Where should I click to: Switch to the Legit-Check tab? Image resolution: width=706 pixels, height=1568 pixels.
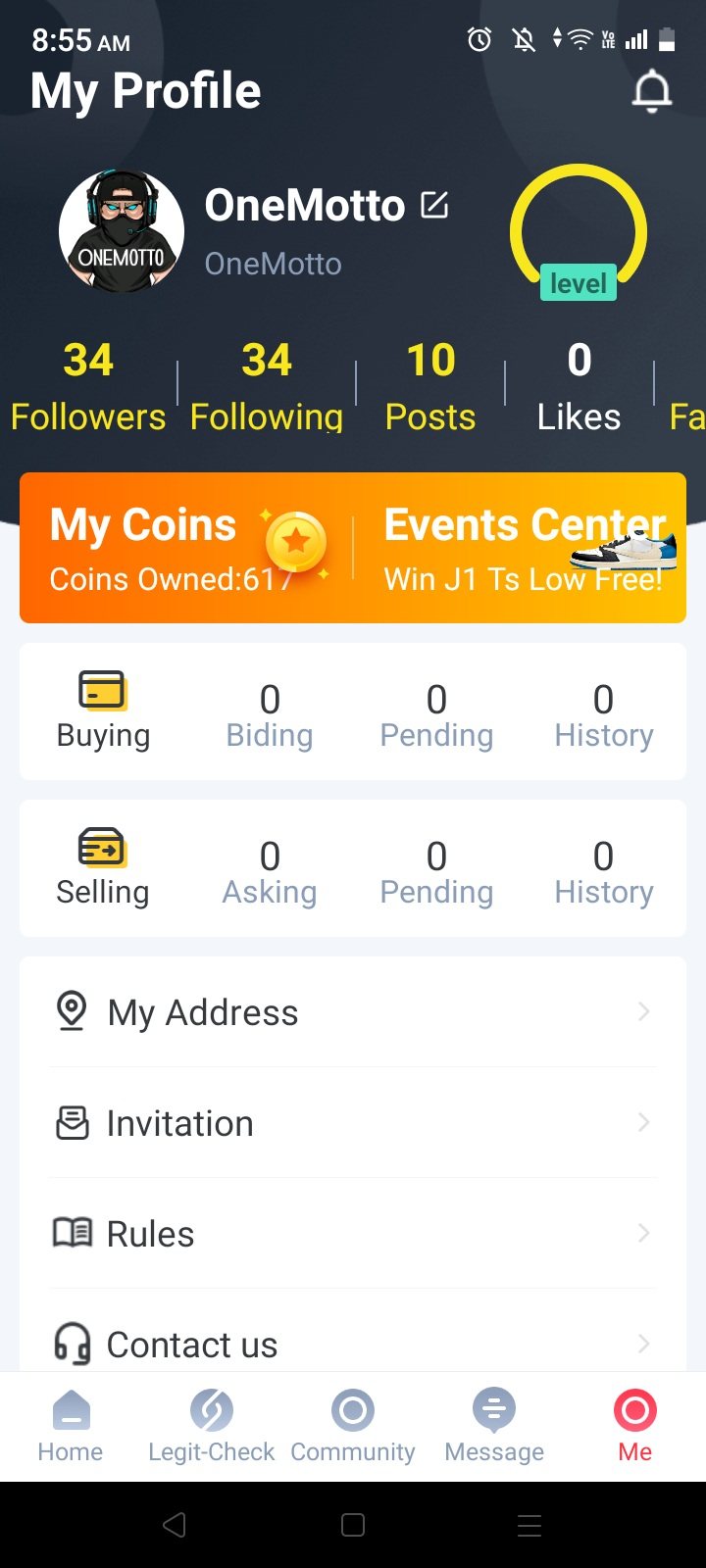click(211, 1426)
